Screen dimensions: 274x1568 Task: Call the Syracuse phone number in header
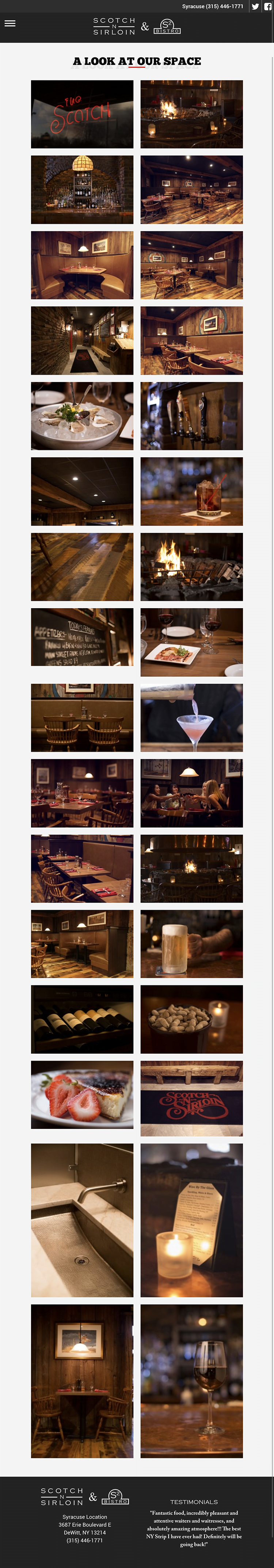pos(213,7)
